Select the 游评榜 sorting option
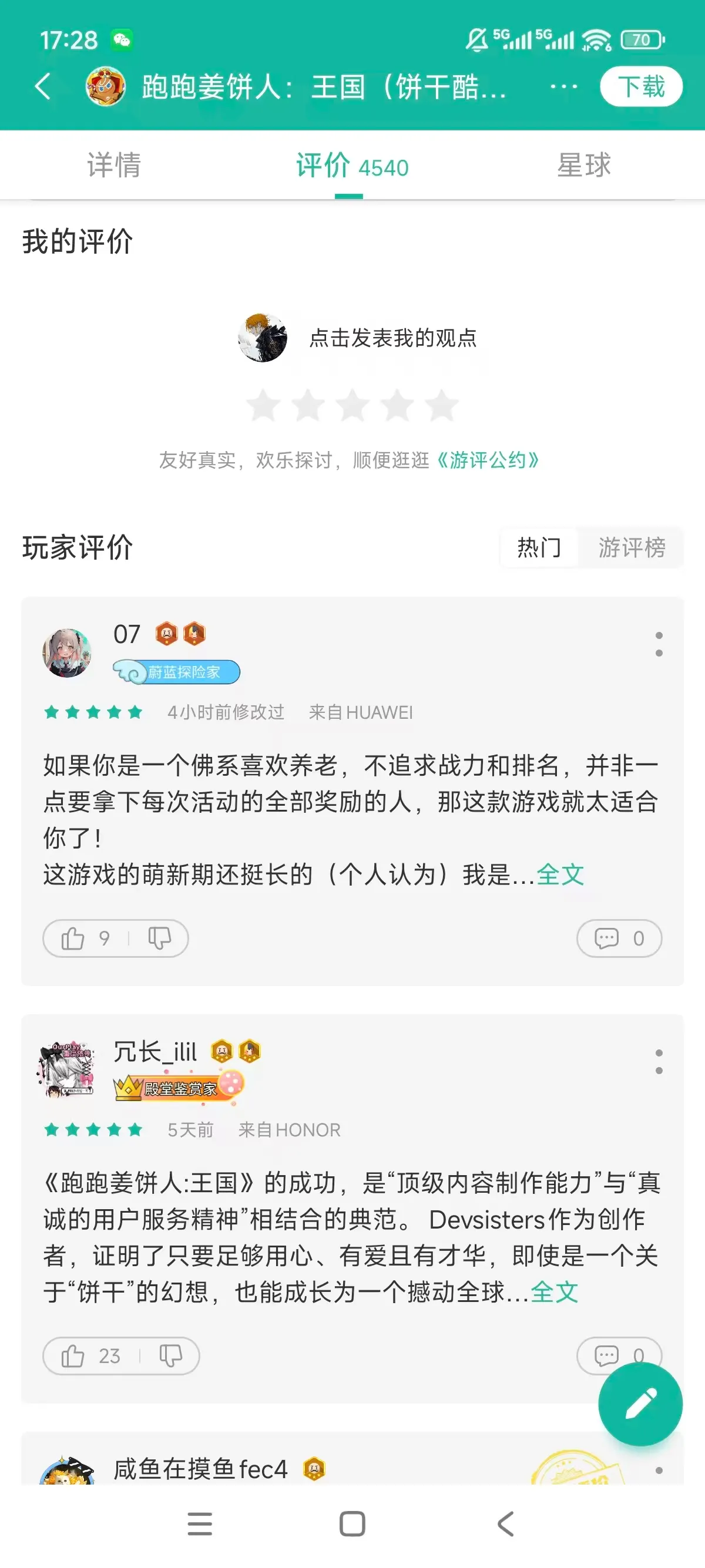Image resolution: width=705 pixels, height=1568 pixels. coord(632,547)
